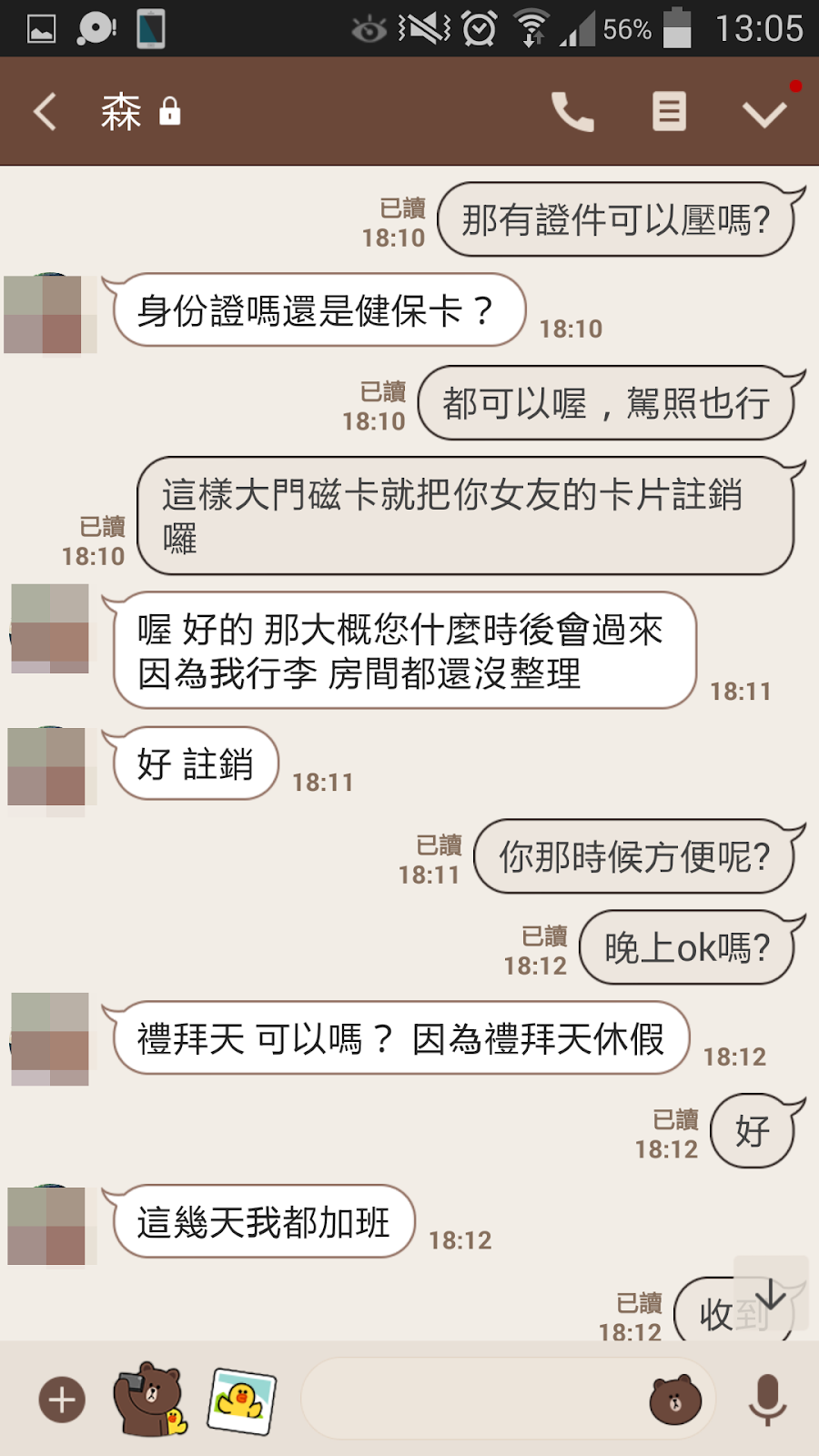
Task: Open the chat notes icon
Action: pos(669,112)
